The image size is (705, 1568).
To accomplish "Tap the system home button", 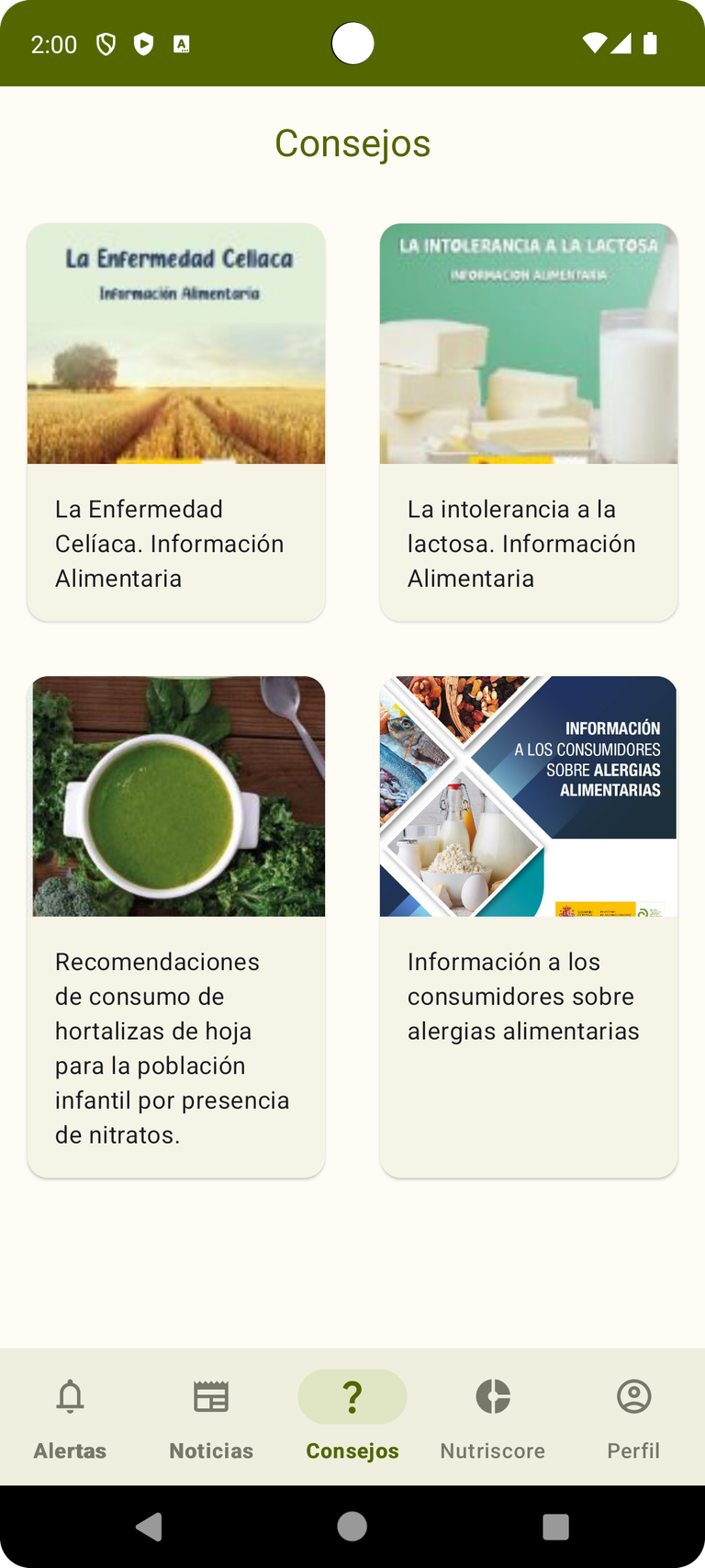I will point(352,1527).
